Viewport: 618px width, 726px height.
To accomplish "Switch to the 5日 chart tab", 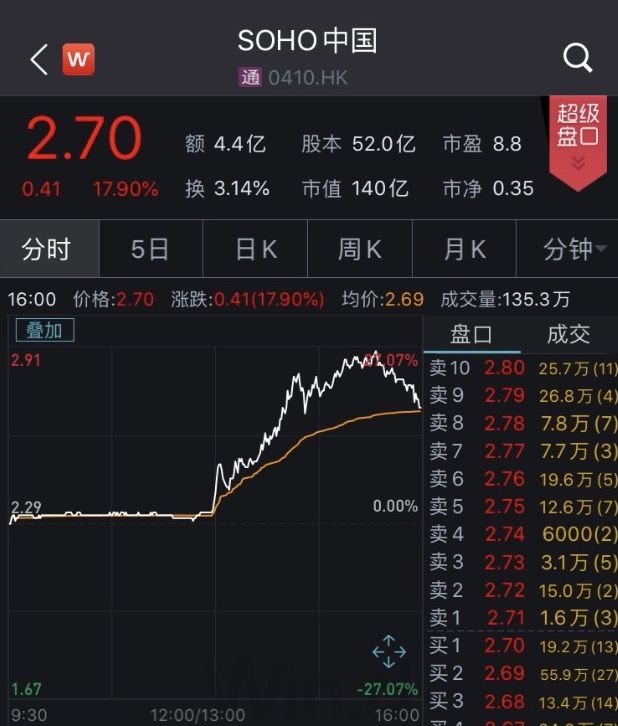I will pos(150,249).
